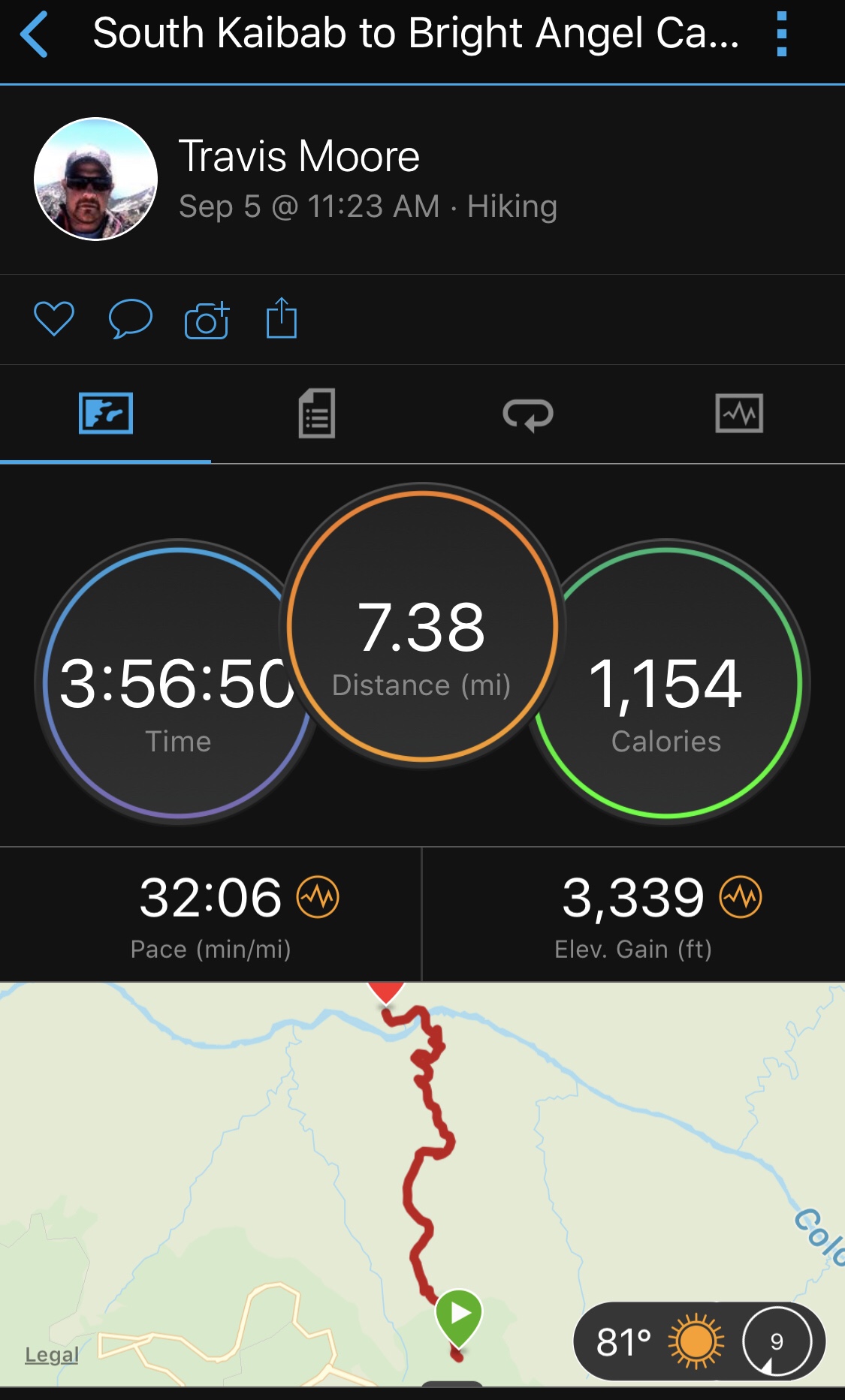Share this activity

tap(282, 319)
